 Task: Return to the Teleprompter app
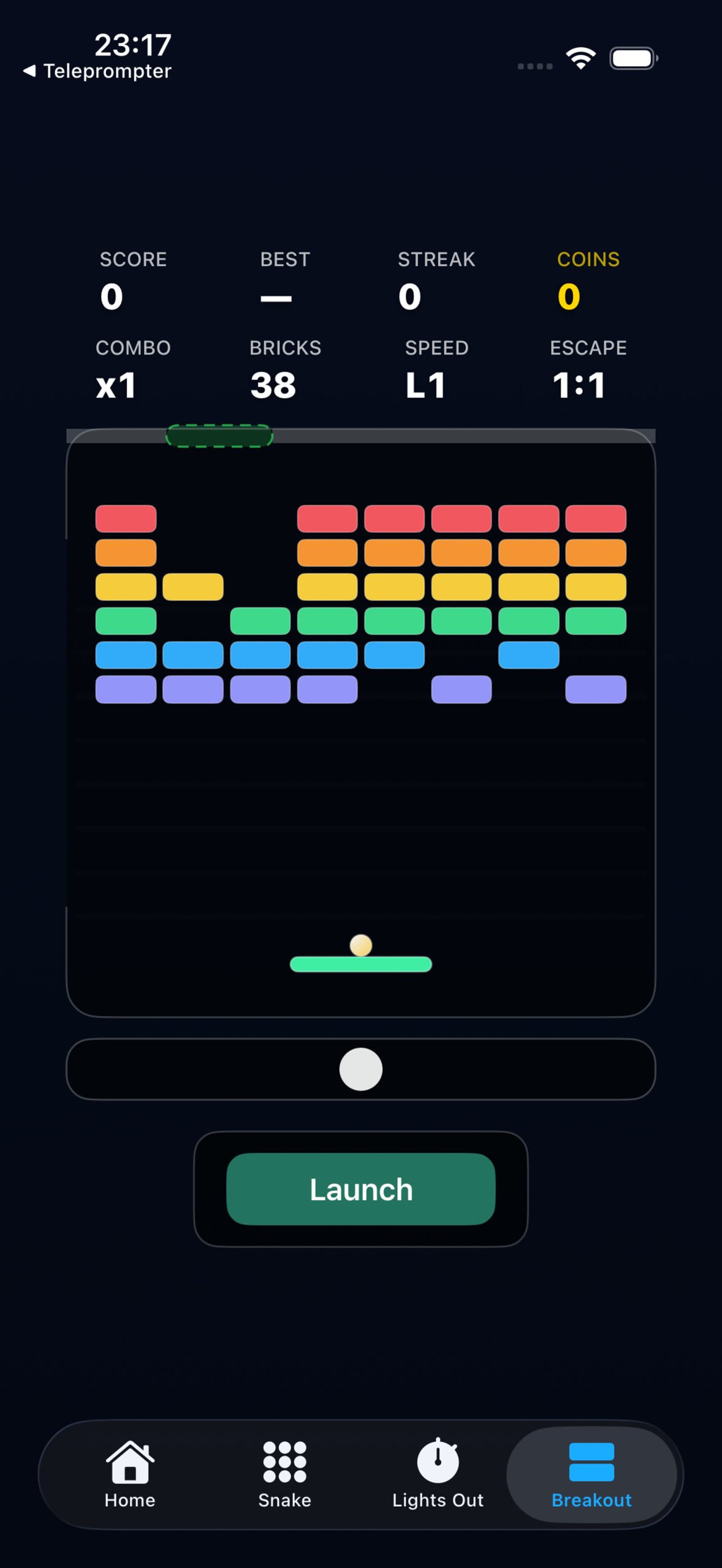tap(98, 71)
